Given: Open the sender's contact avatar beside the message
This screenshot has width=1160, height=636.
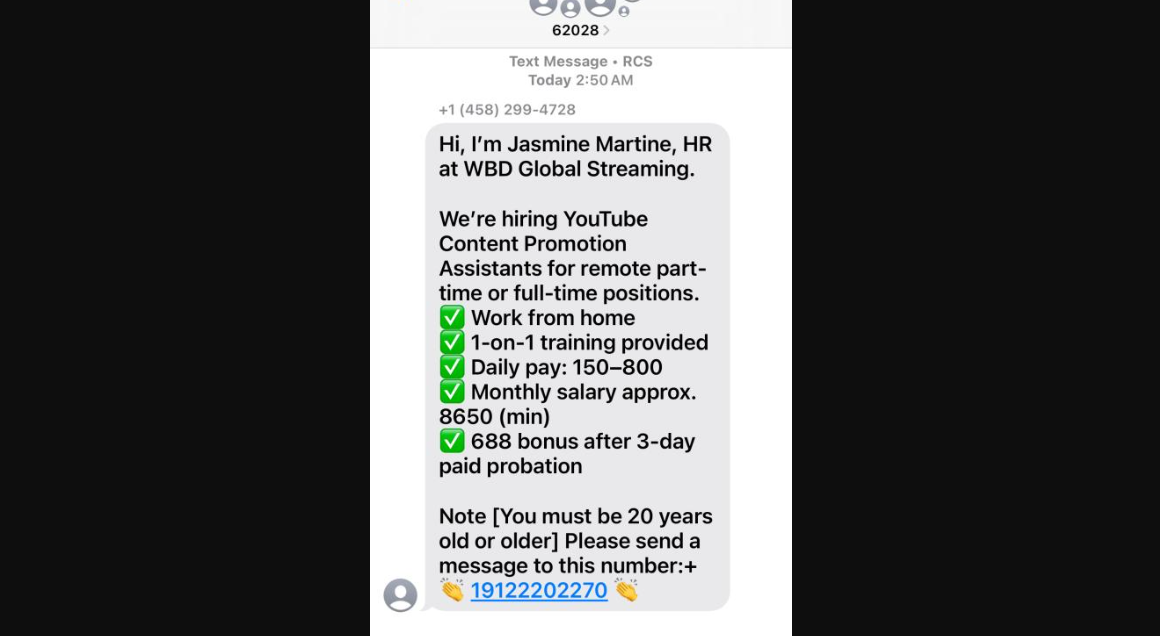Looking at the screenshot, I should (x=400, y=595).
